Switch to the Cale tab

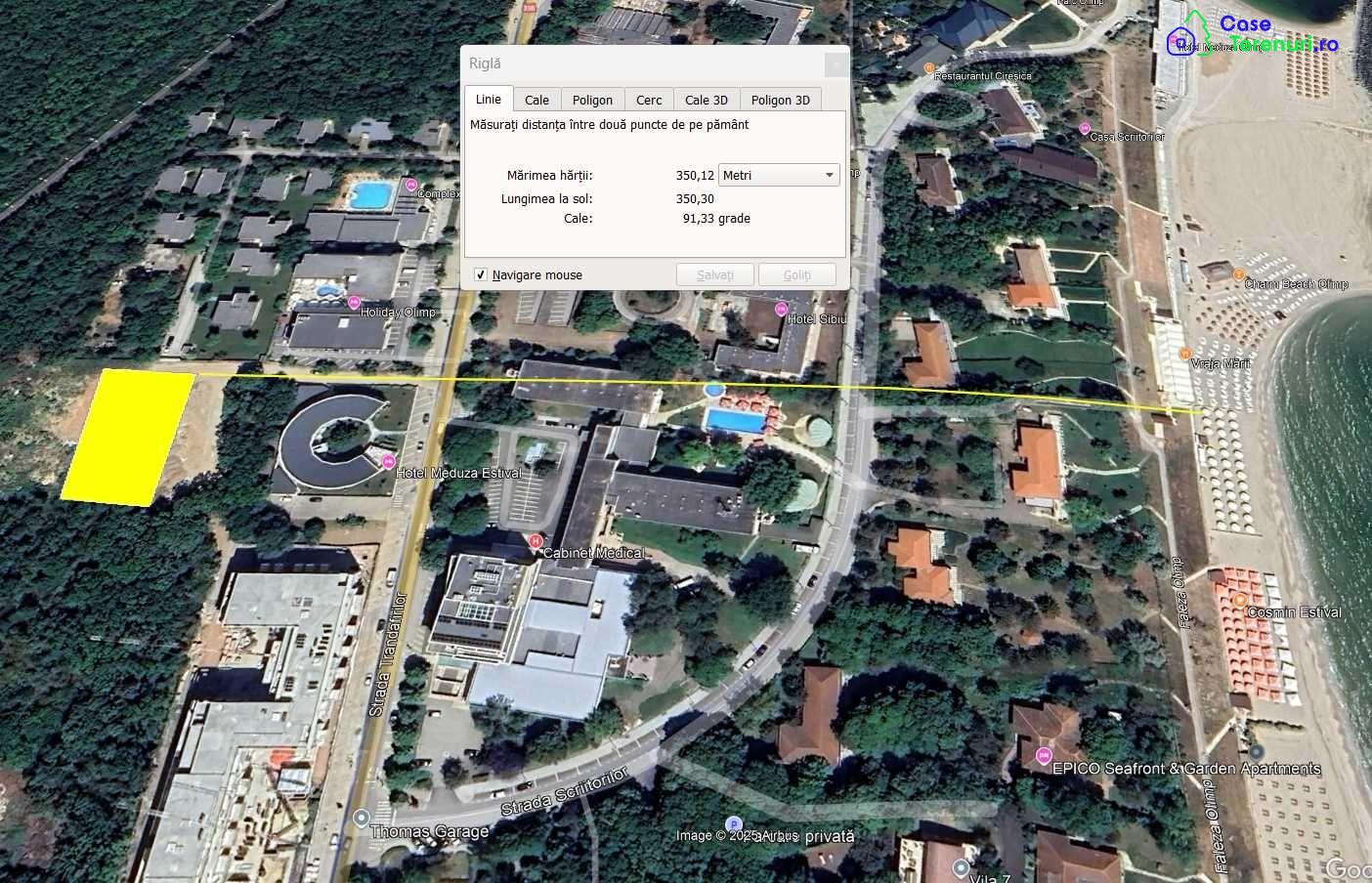pos(536,100)
